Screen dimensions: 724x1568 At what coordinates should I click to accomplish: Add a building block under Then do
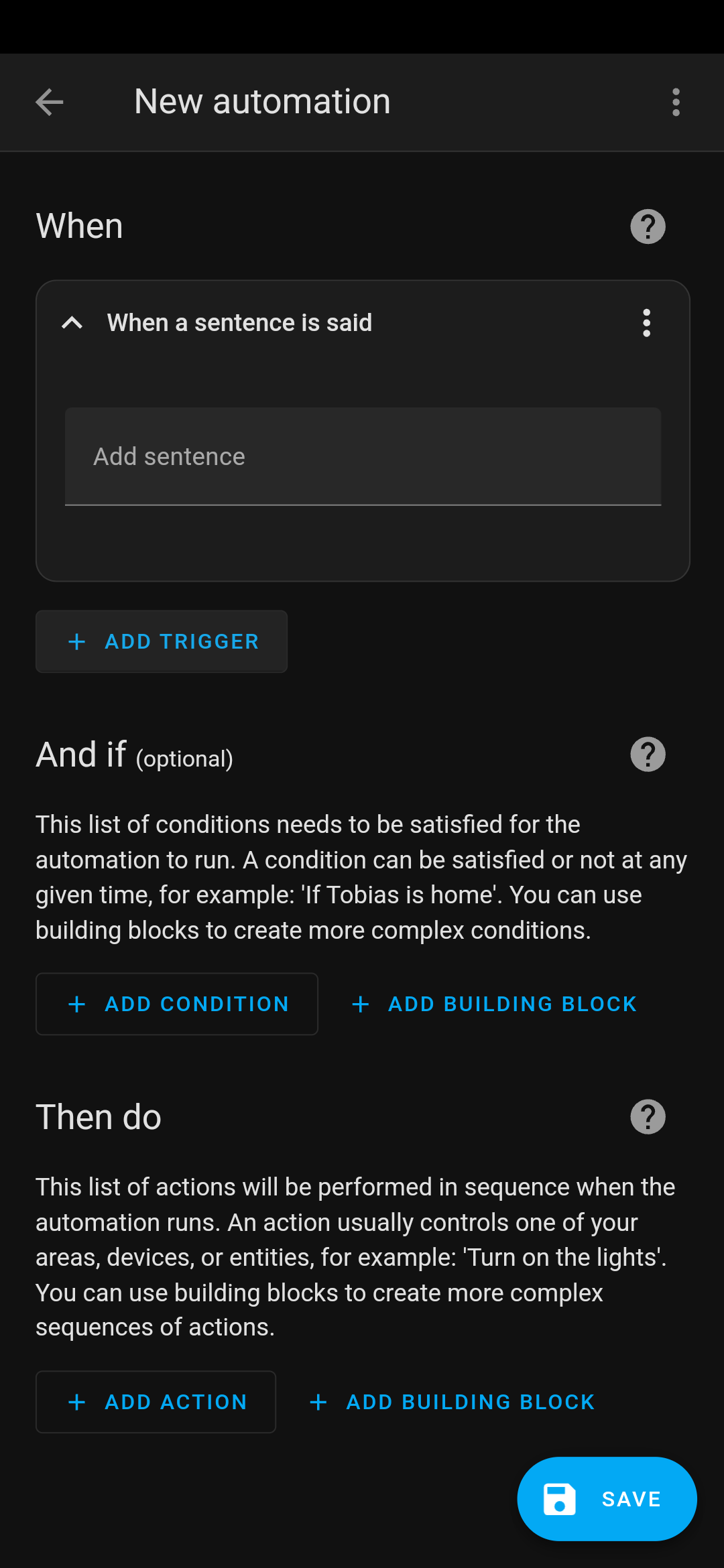(x=452, y=1402)
